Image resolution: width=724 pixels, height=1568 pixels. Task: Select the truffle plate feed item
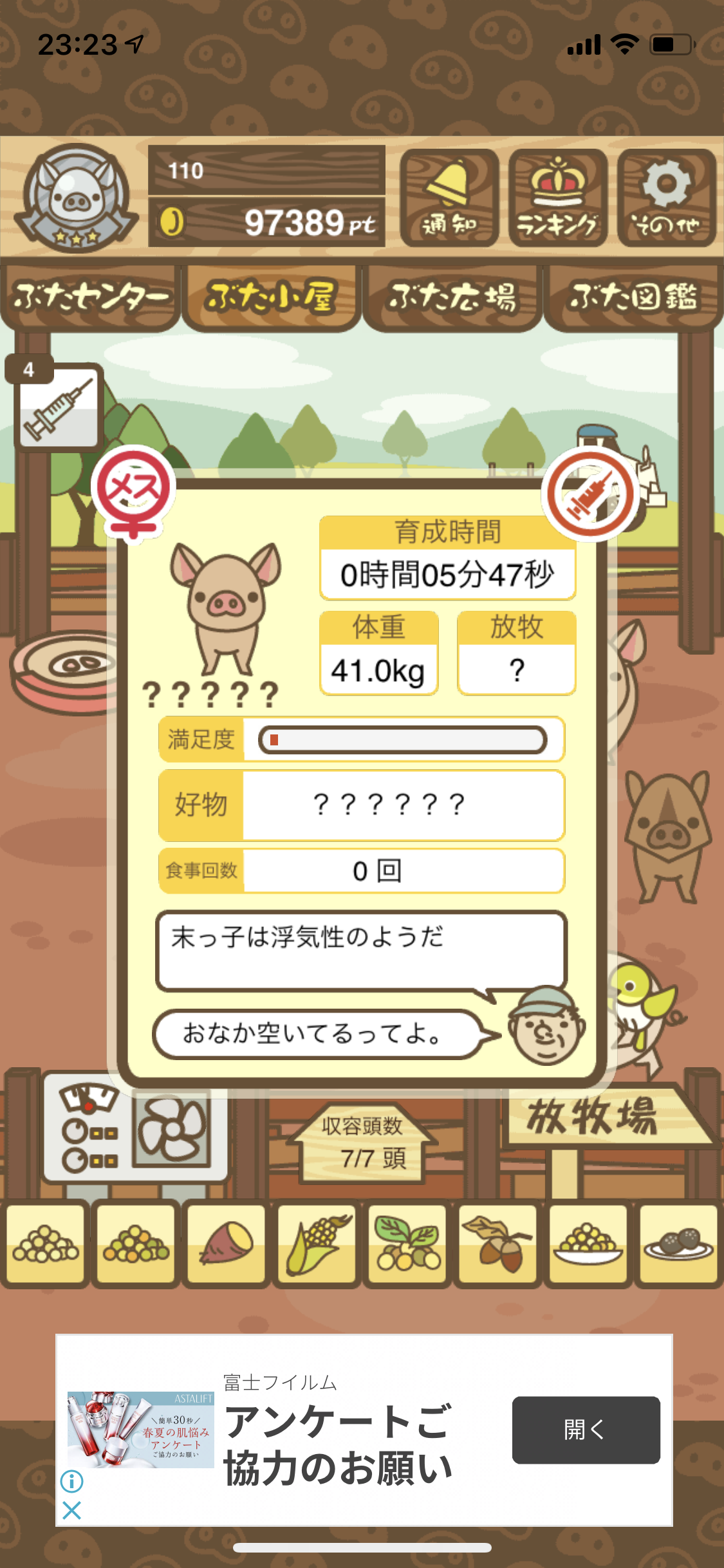678,1245
